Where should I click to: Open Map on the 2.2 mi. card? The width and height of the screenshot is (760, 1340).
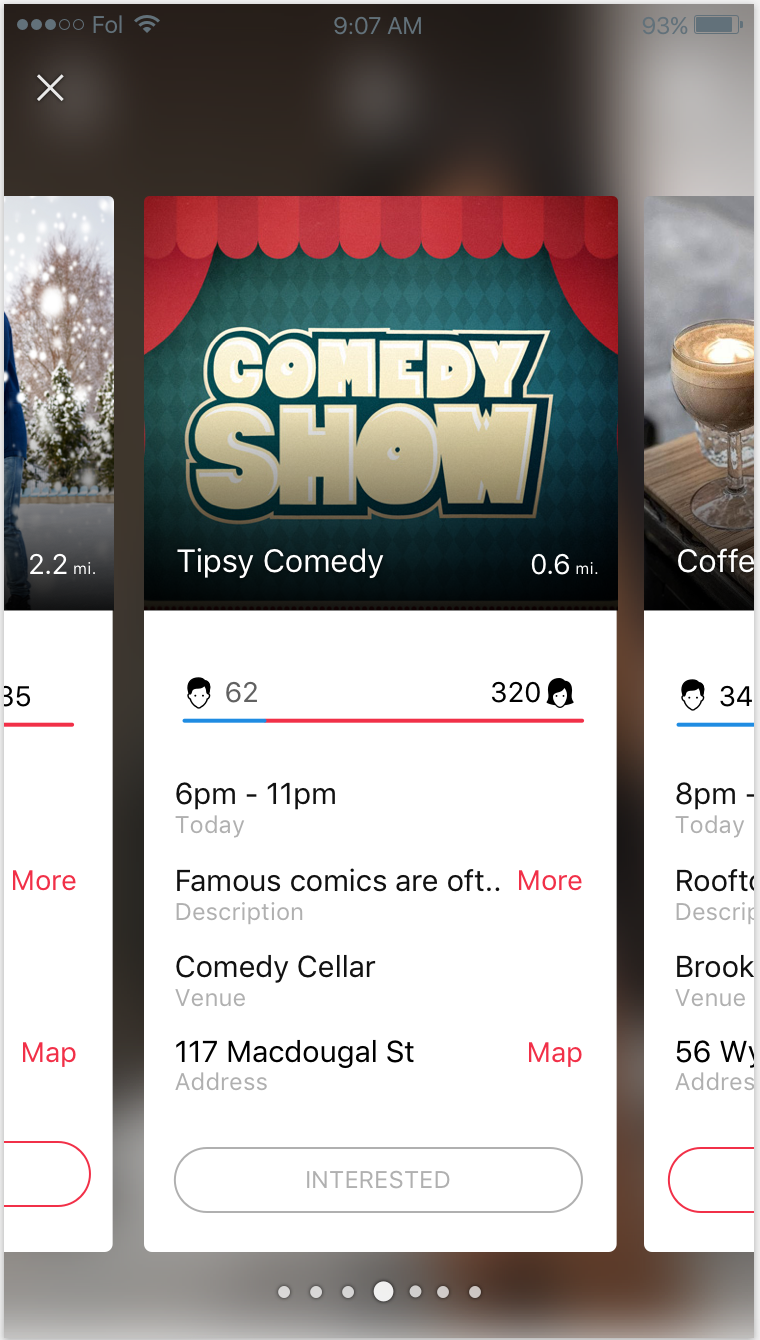point(49,1053)
